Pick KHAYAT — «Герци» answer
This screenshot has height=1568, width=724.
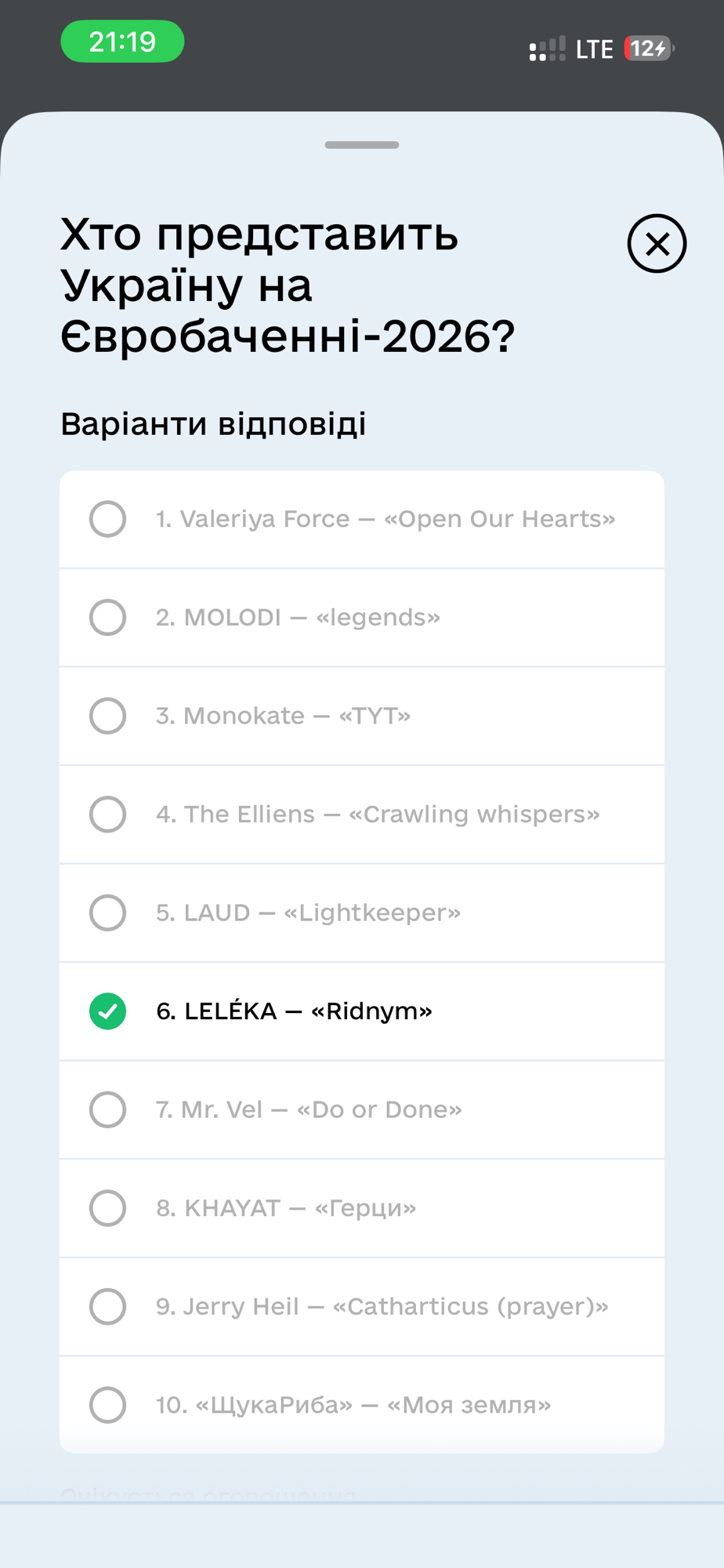coord(361,1208)
